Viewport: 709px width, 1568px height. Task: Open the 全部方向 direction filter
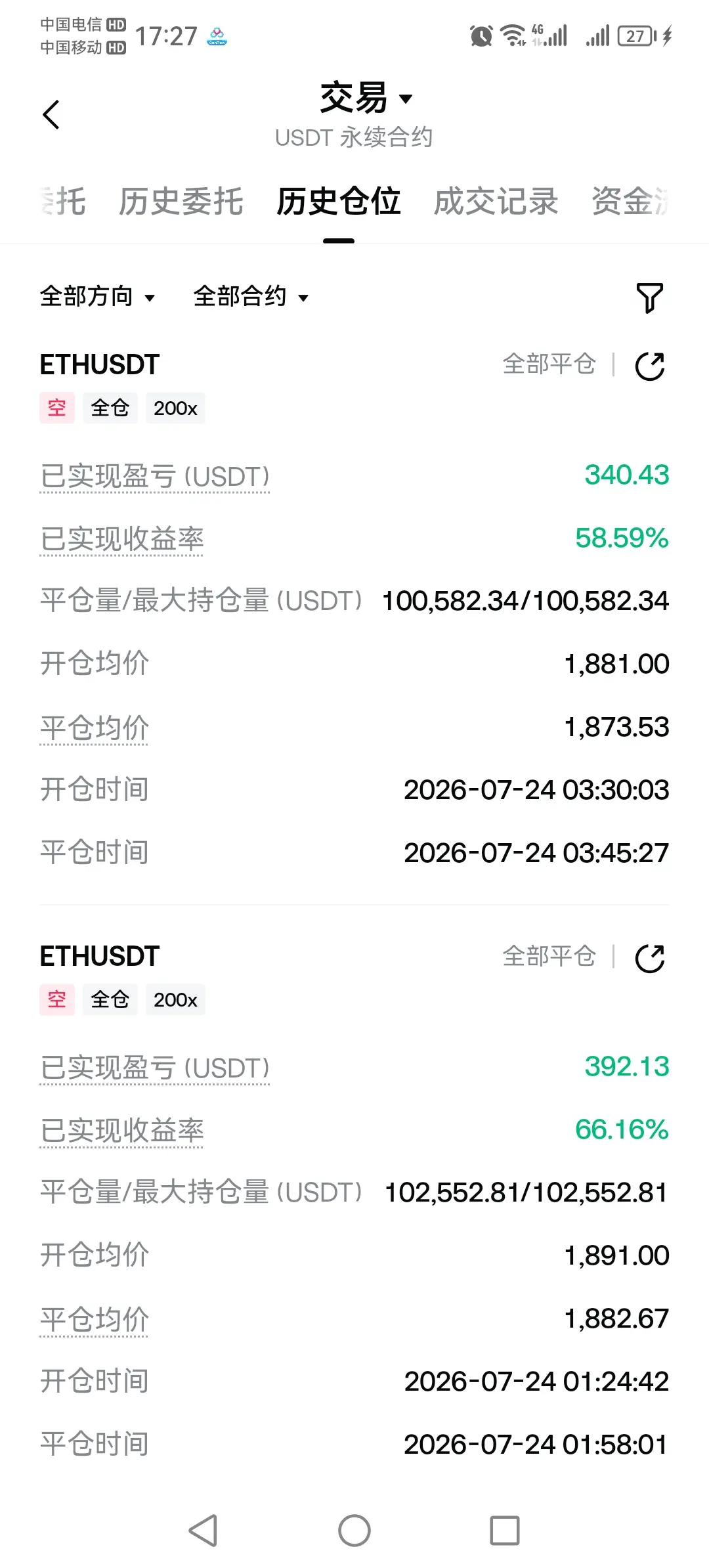(97, 296)
